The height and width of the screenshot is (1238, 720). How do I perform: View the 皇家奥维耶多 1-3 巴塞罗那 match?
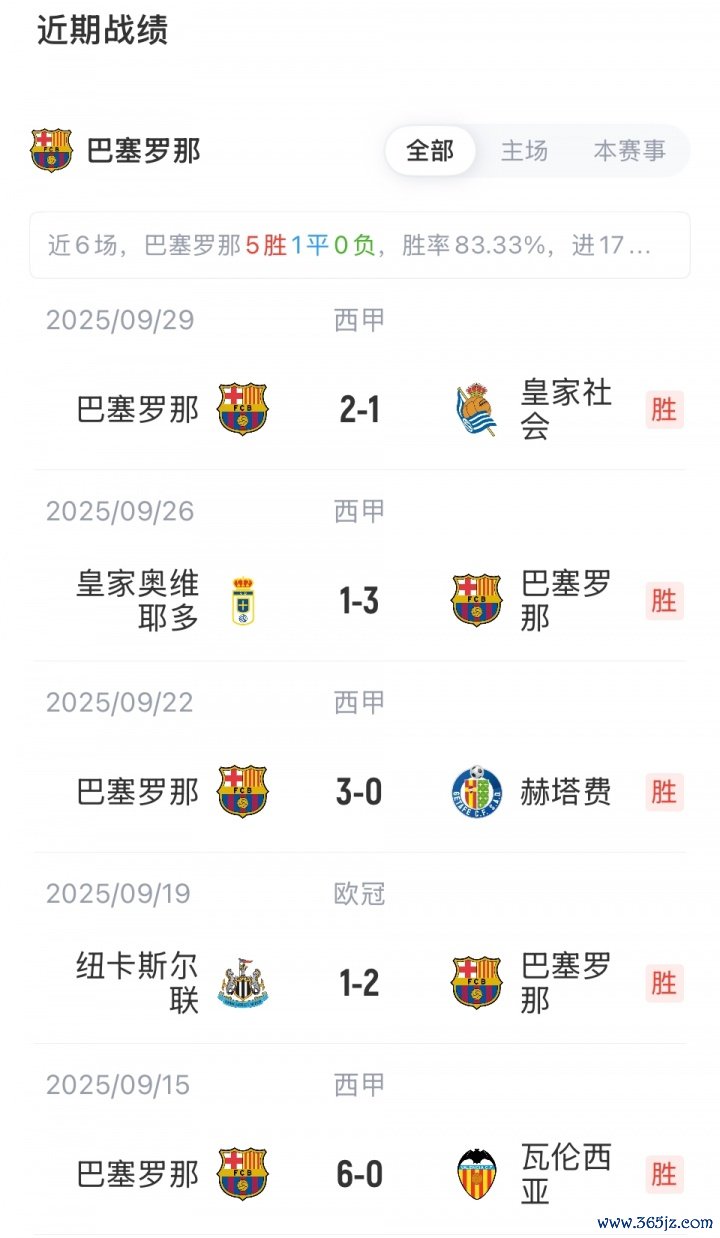(x=359, y=601)
